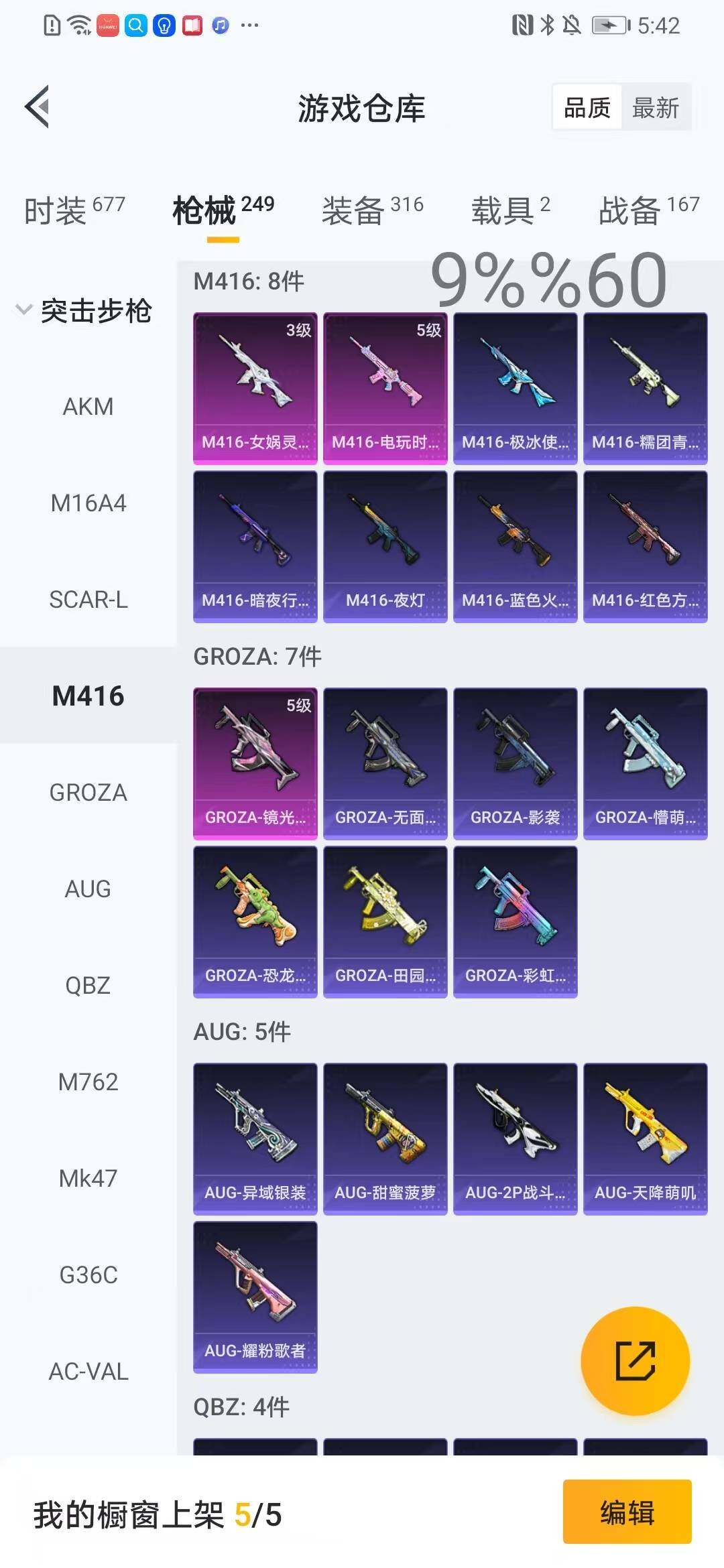Switch to the 战备 tab
This screenshot has height=1568, width=724.
click(648, 210)
